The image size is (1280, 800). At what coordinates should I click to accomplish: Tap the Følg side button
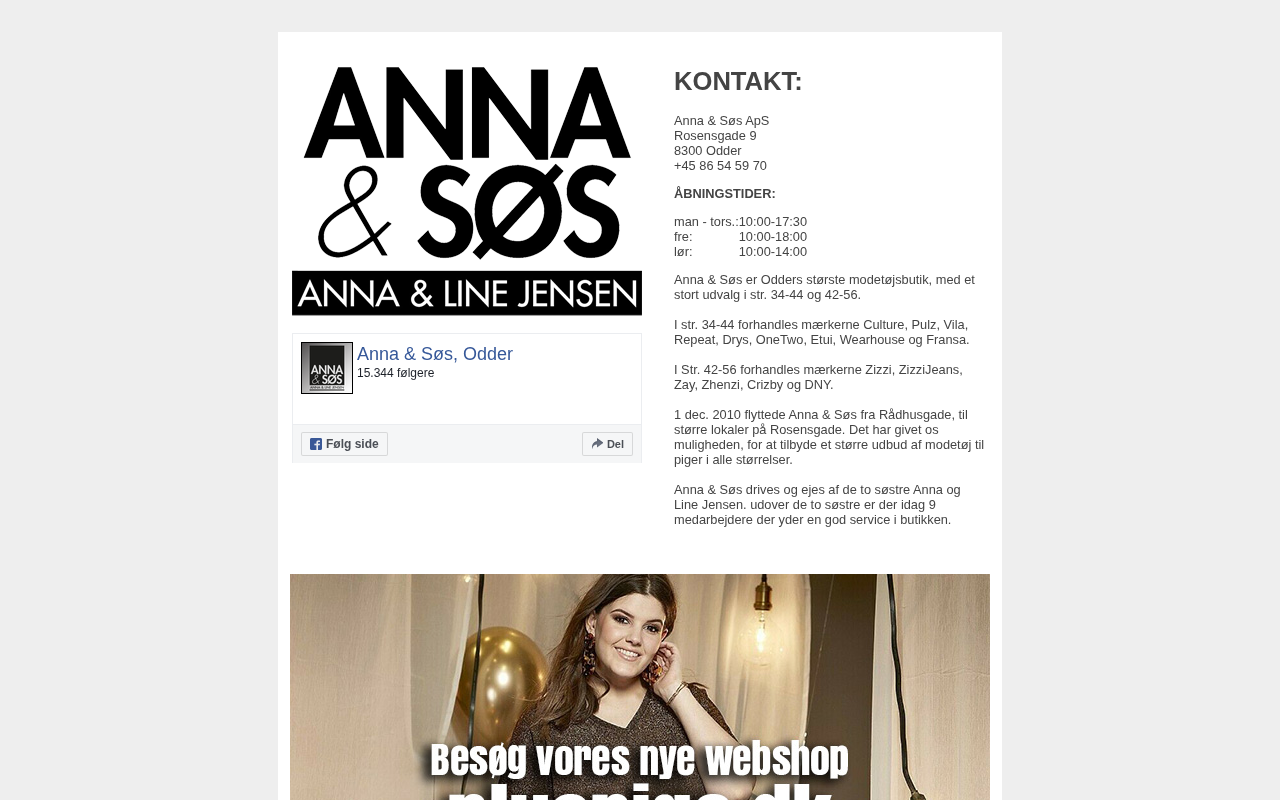[344, 444]
